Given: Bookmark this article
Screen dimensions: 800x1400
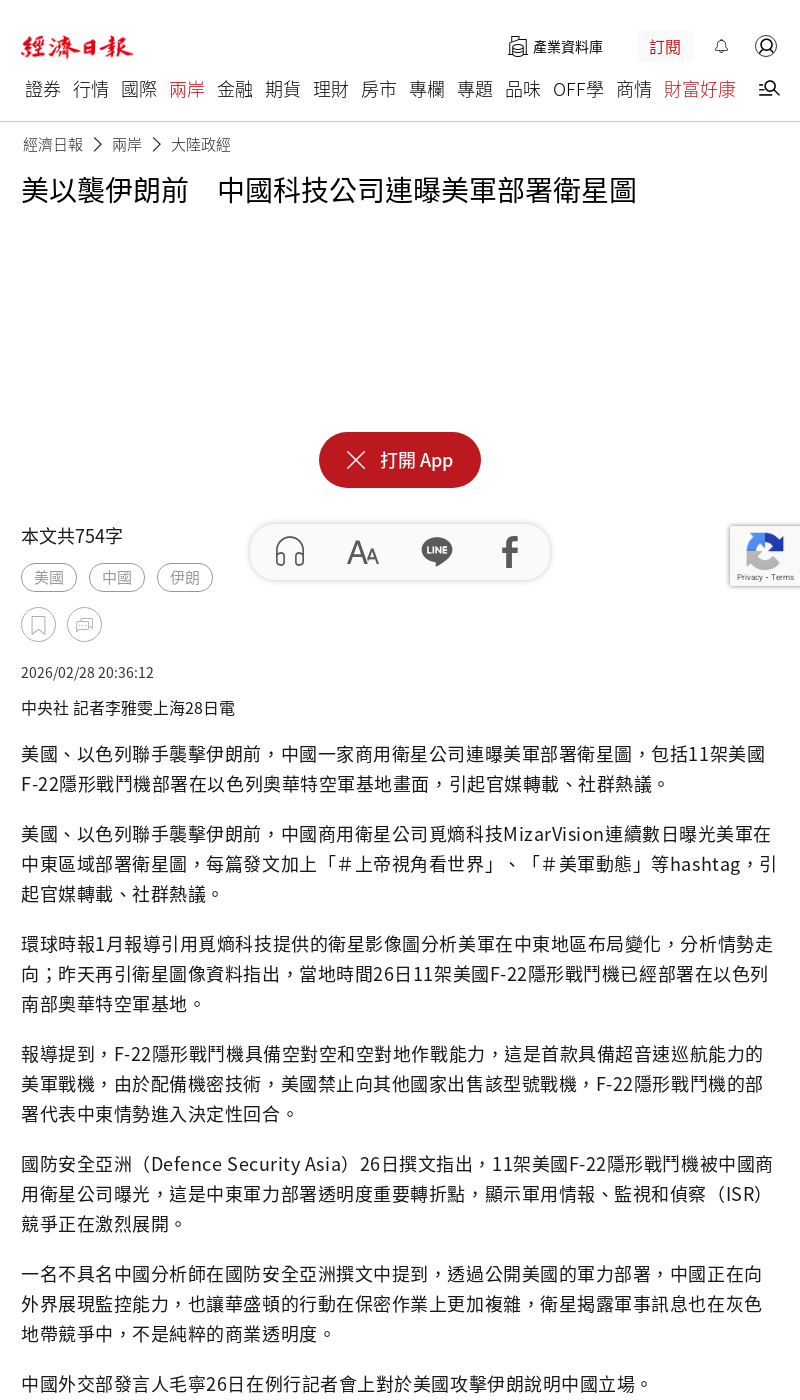Looking at the screenshot, I should tap(38, 625).
